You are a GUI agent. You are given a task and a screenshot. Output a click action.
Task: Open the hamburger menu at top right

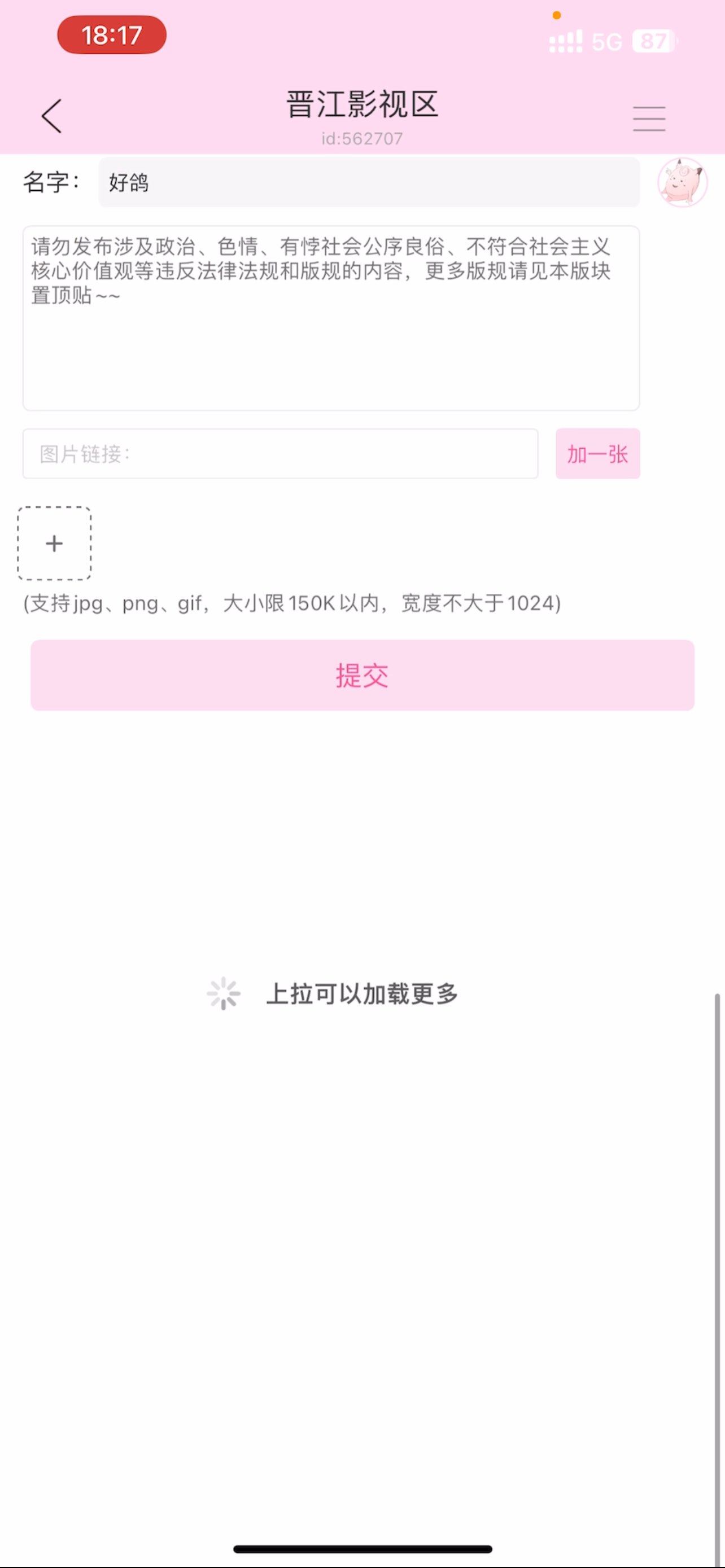coord(649,118)
